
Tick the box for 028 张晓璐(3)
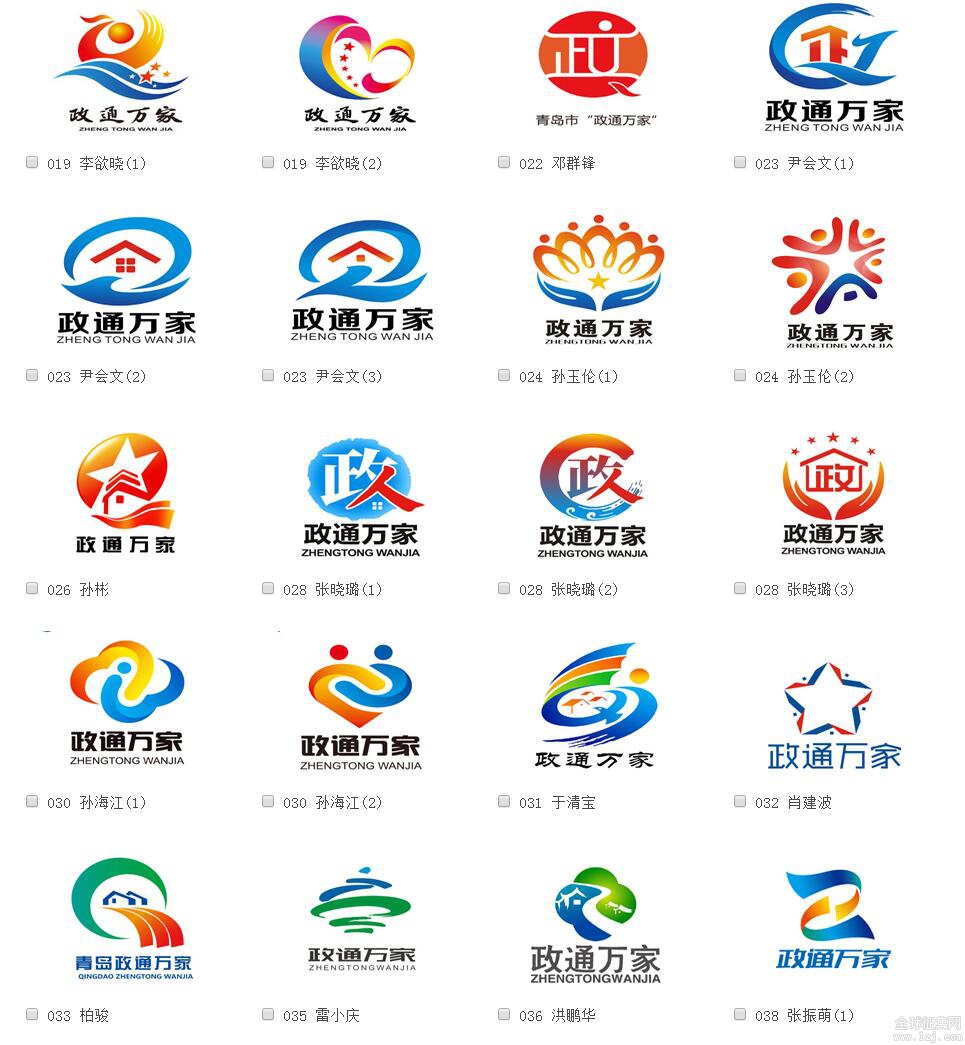pos(740,588)
